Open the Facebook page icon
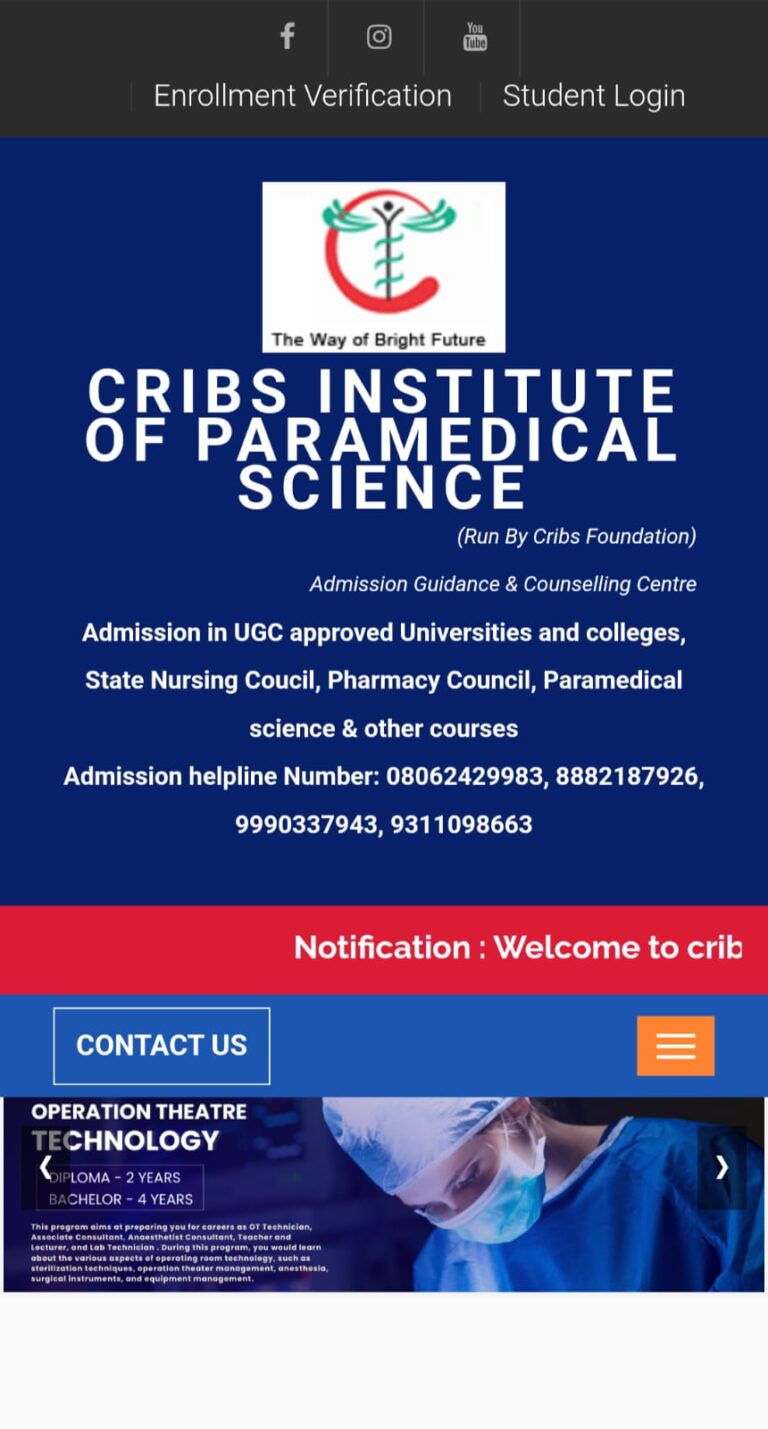 tap(287, 37)
